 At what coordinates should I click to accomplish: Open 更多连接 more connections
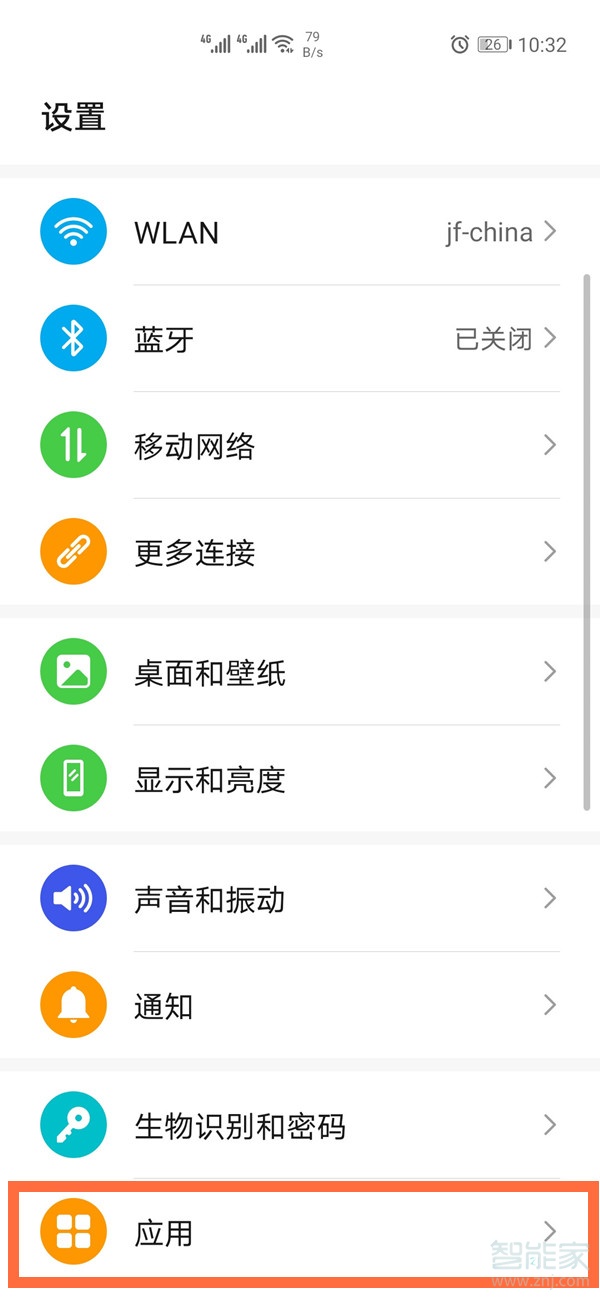pos(300,552)
